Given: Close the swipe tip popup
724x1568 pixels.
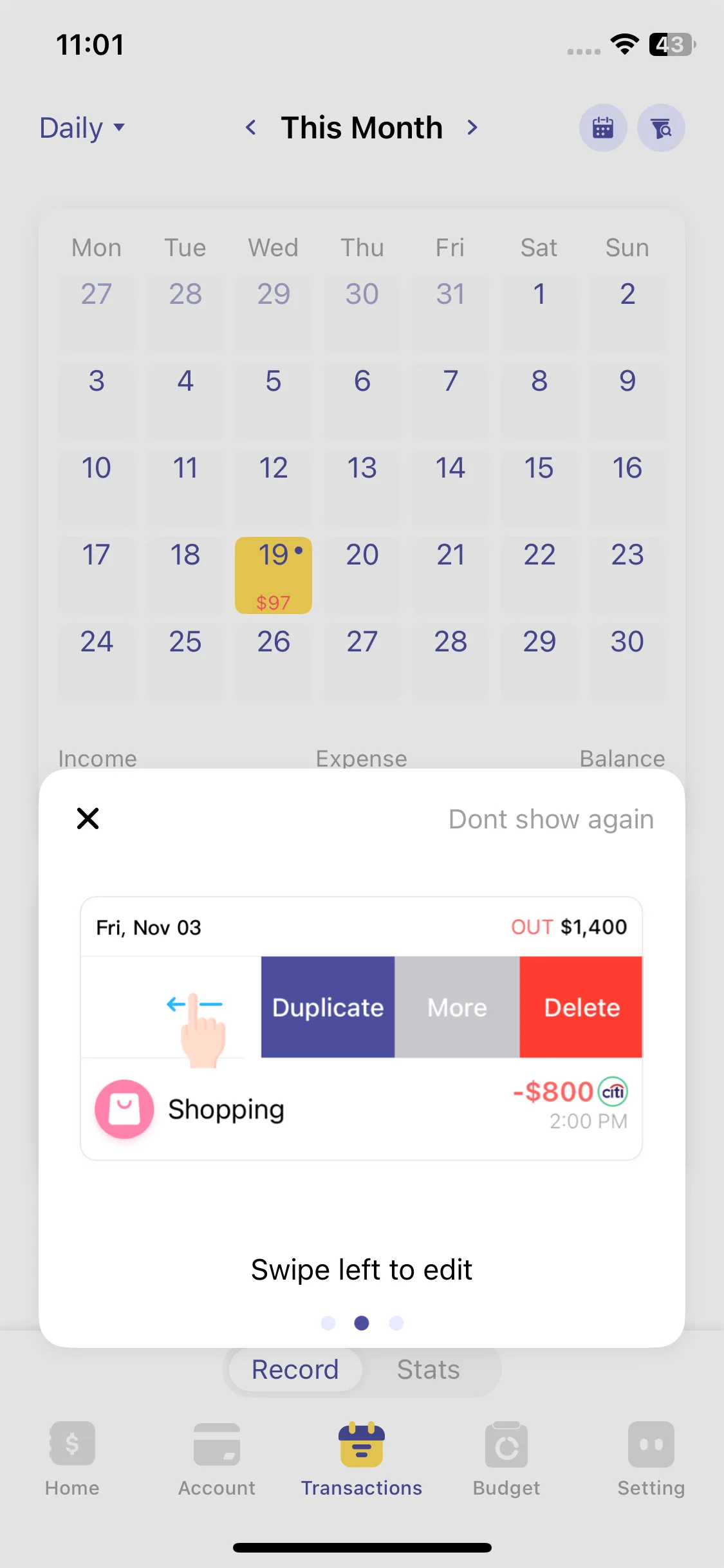Looking at the screenshot, I should pyautogui.click(x=88, y=818).
